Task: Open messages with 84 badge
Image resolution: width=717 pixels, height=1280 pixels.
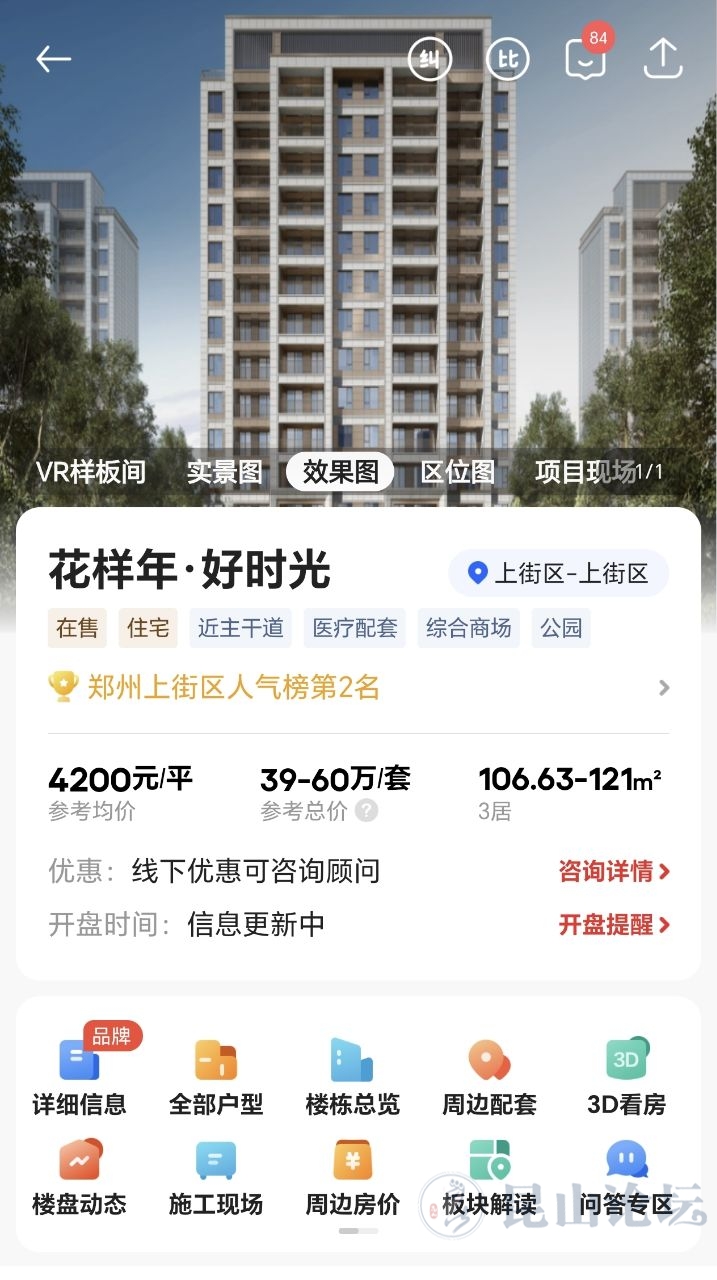Action: (x=586, y=59)
